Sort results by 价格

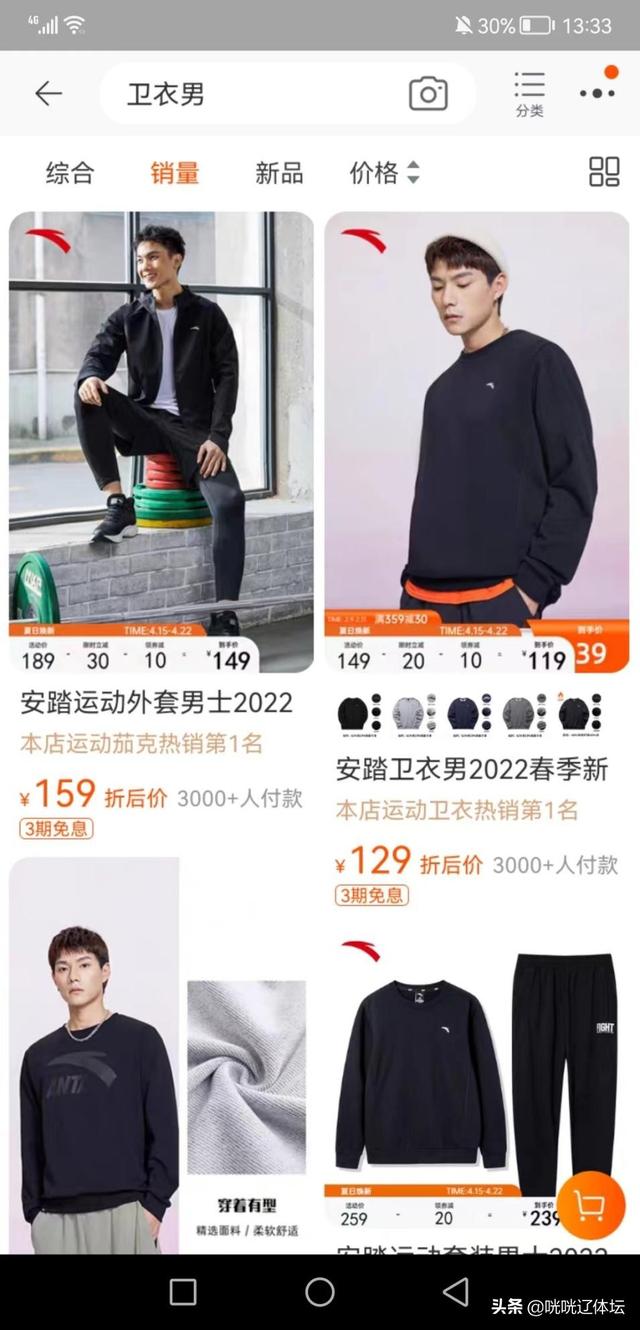[384, 172]
